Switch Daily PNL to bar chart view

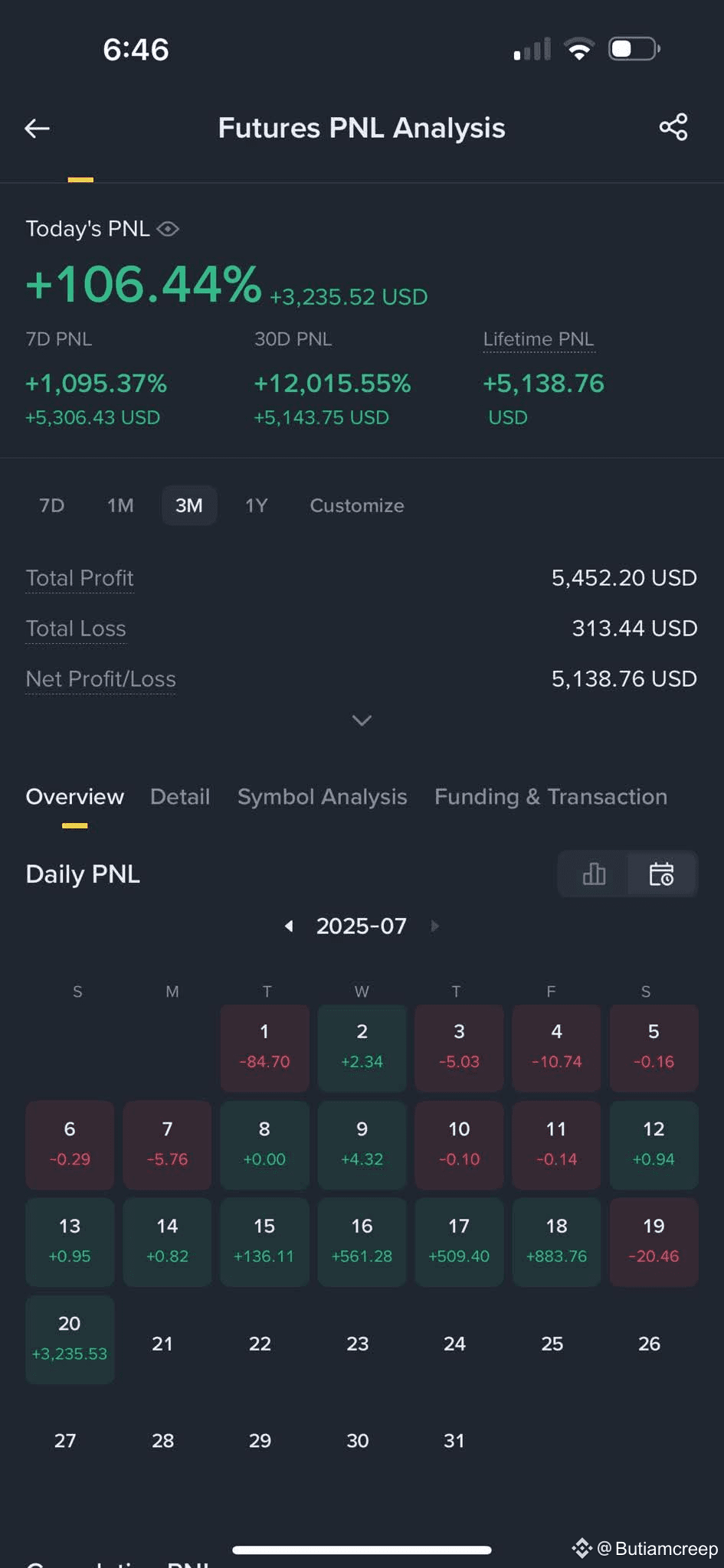click(x=594, y=874)
